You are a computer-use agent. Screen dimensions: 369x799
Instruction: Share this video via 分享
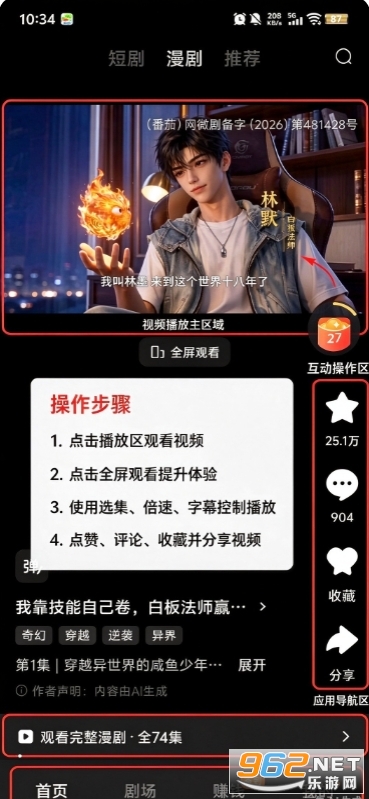click(342, 640)
